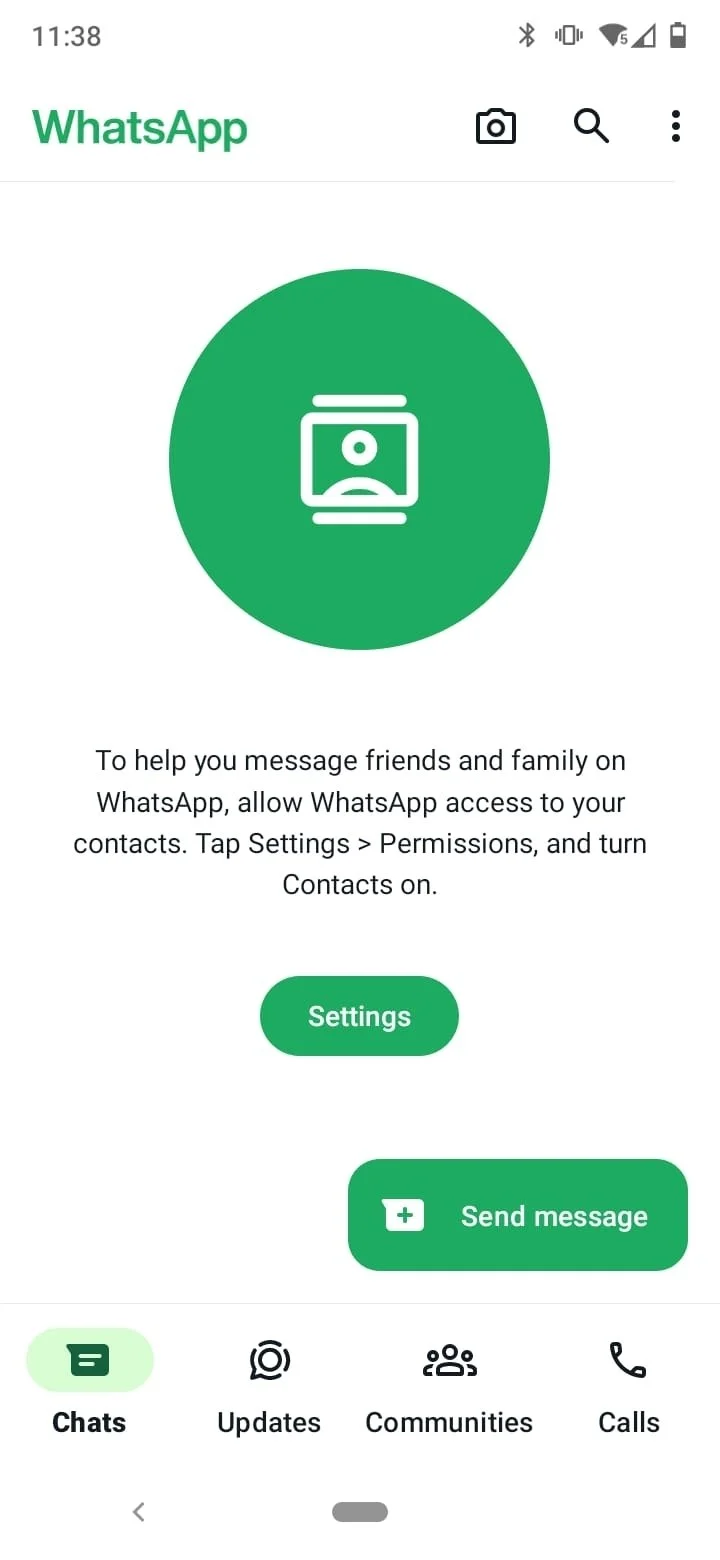Tap the large green contacts illustration circle
Screen dimensions: 720x1560
coord(359,458)
